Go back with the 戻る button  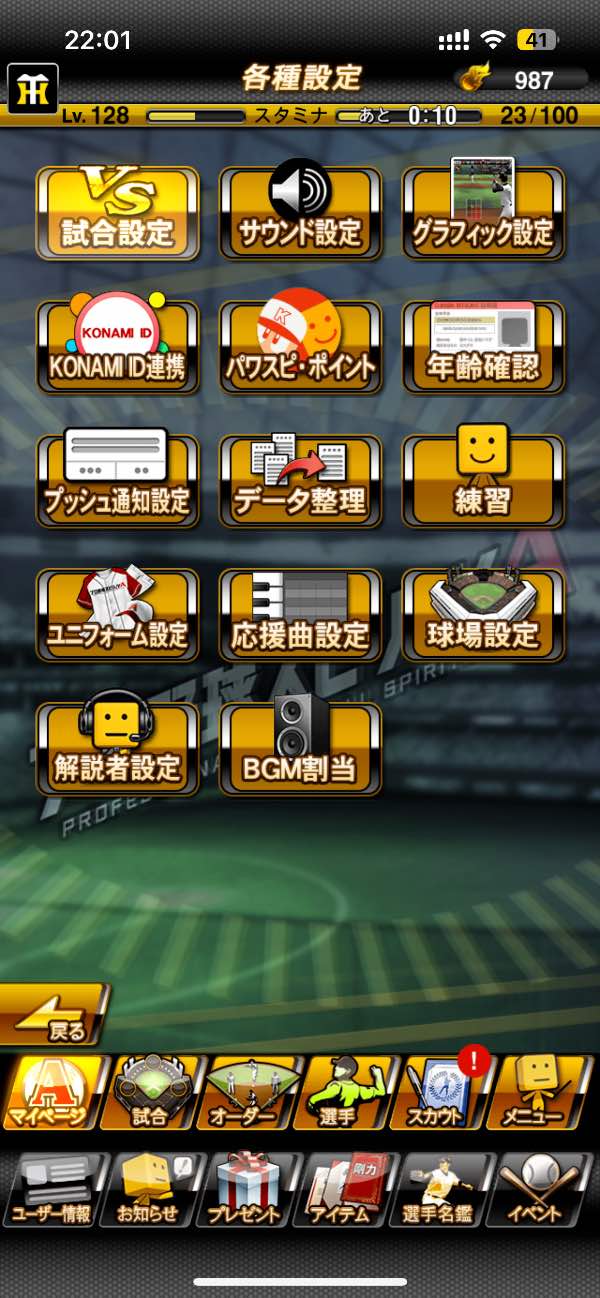point(54,1015)
